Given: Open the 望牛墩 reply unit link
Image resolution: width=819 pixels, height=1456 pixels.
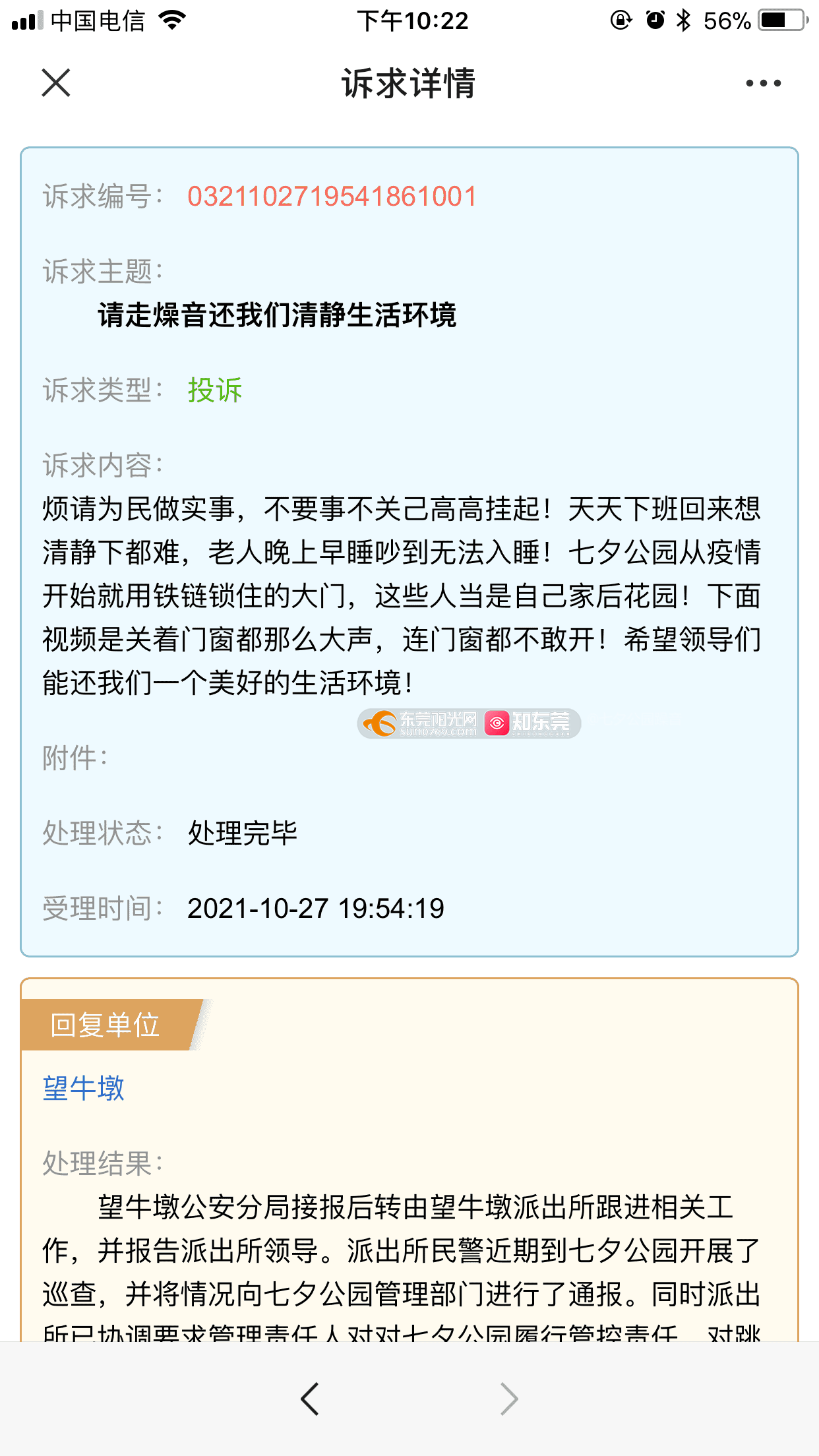Looking at the screenshot, I should (84, 1088).
